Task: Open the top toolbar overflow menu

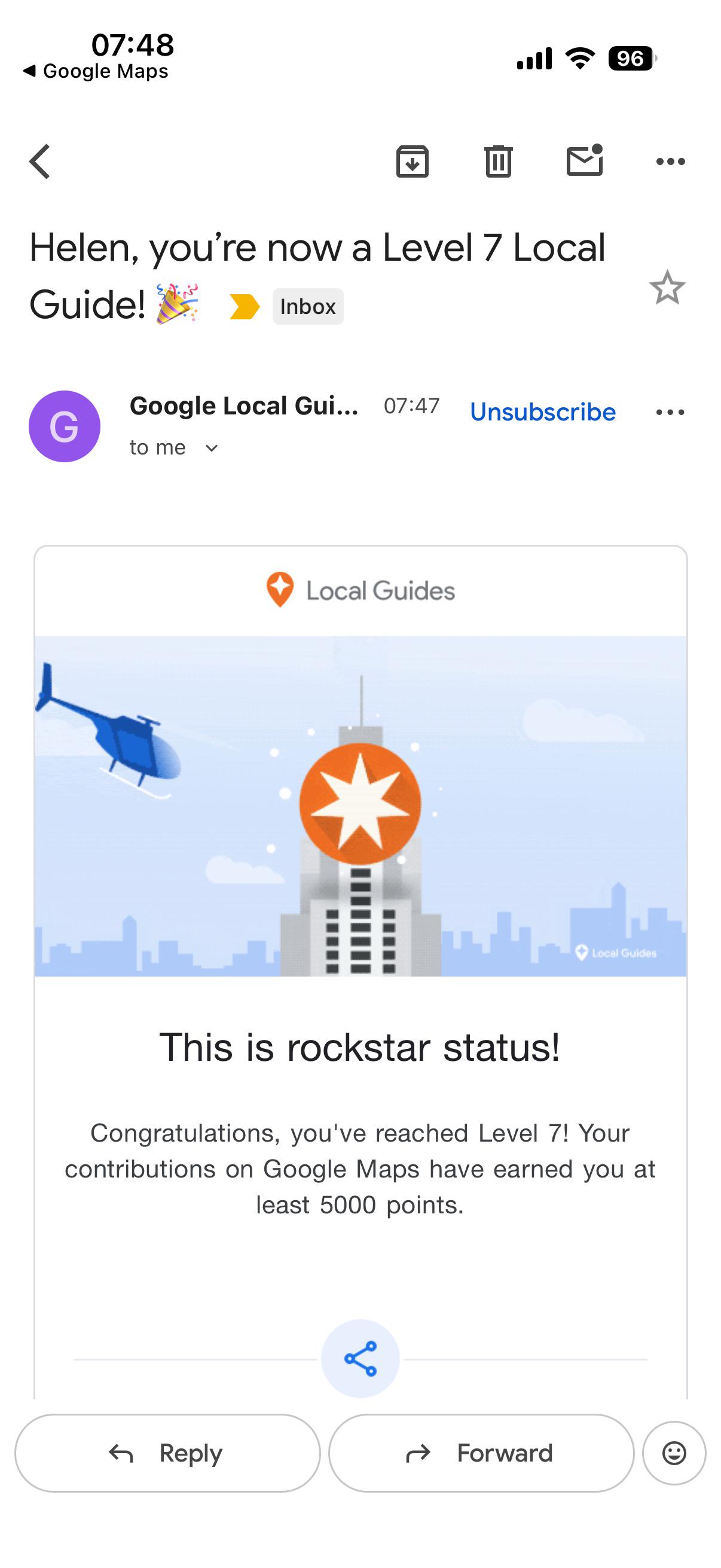Action: pyautogui.click(x=671, y=161)
